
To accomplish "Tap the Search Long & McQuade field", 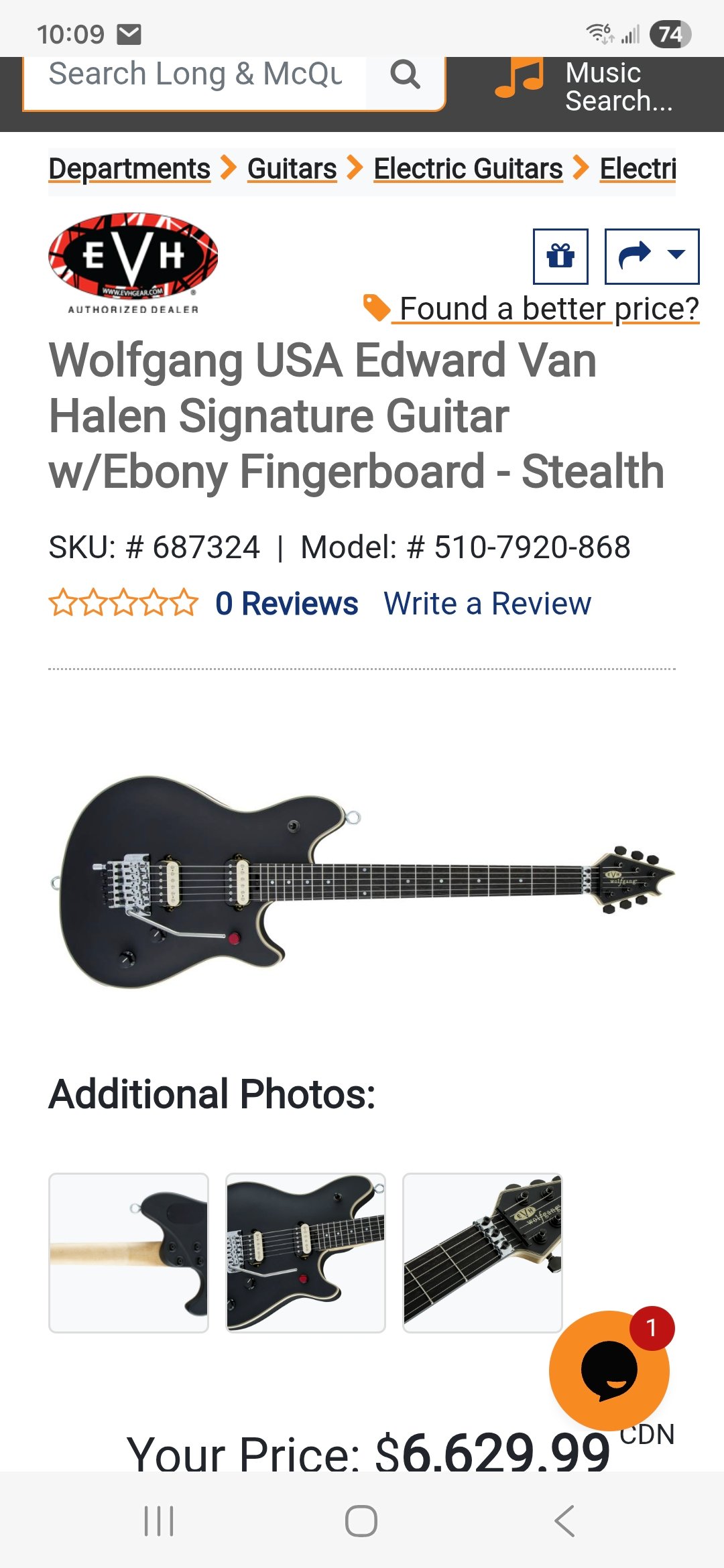I will (194, 75).
